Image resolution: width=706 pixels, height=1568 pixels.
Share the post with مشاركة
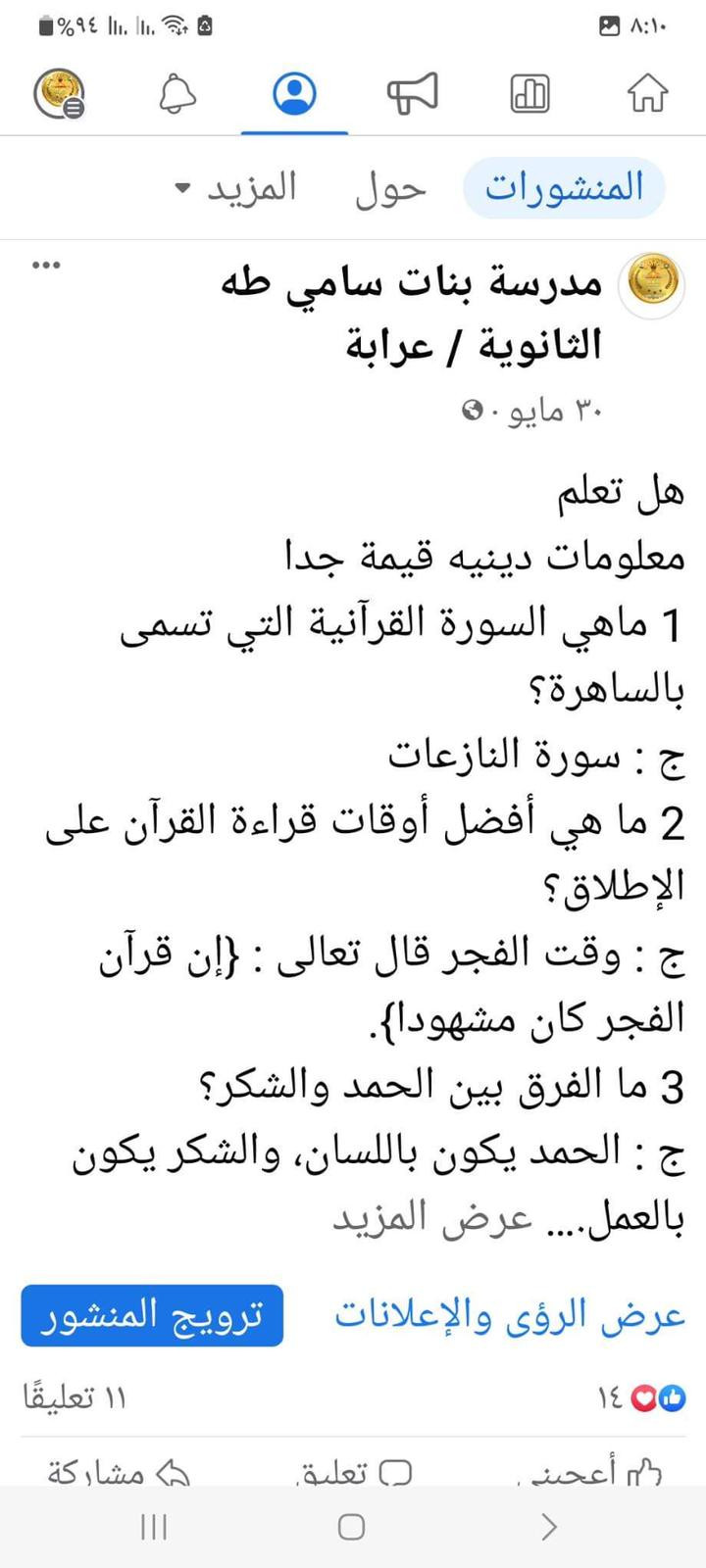click(118, 1472)
